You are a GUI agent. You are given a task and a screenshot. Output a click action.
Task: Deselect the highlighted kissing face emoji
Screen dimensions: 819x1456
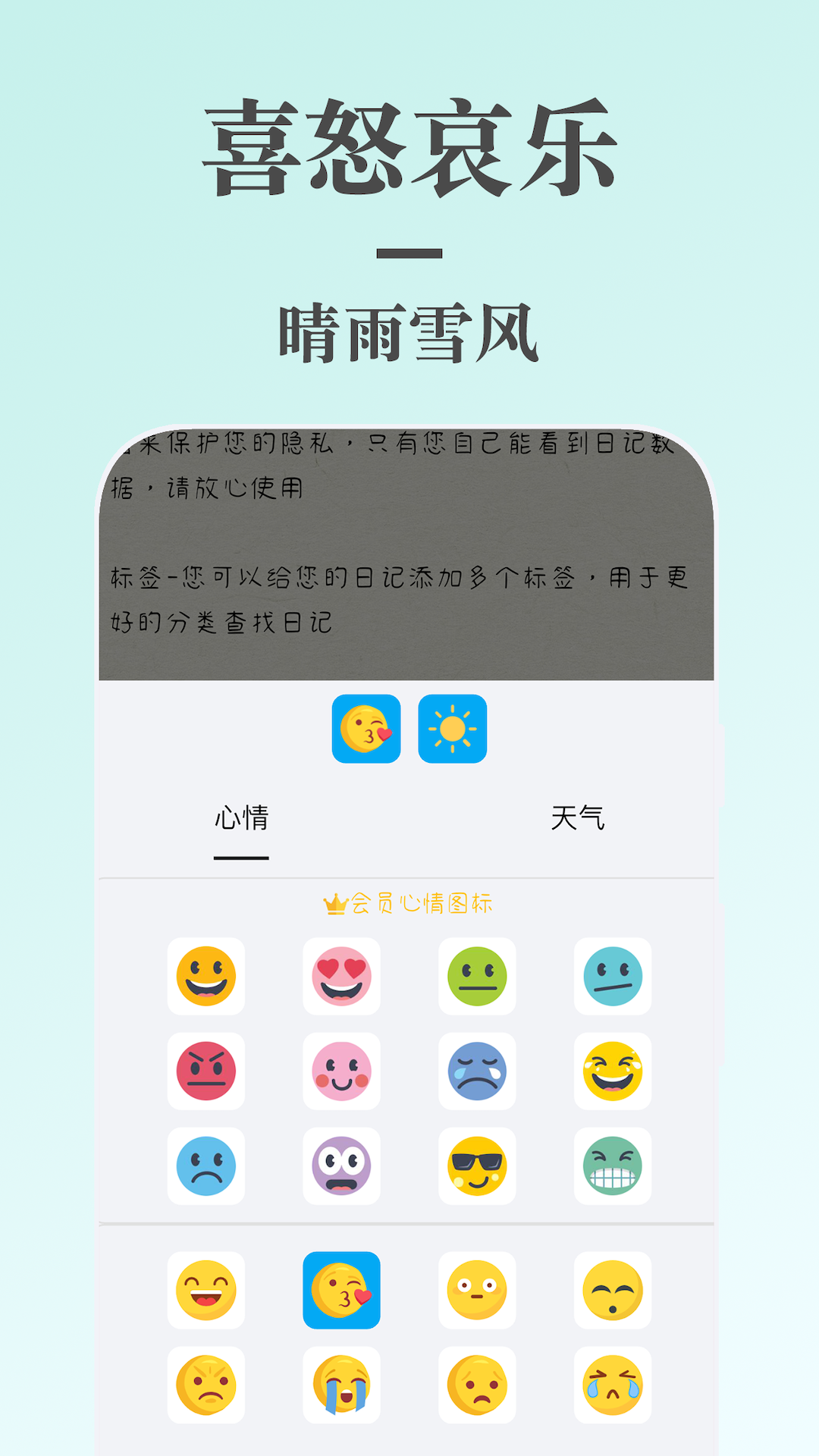coord(340,1293)
